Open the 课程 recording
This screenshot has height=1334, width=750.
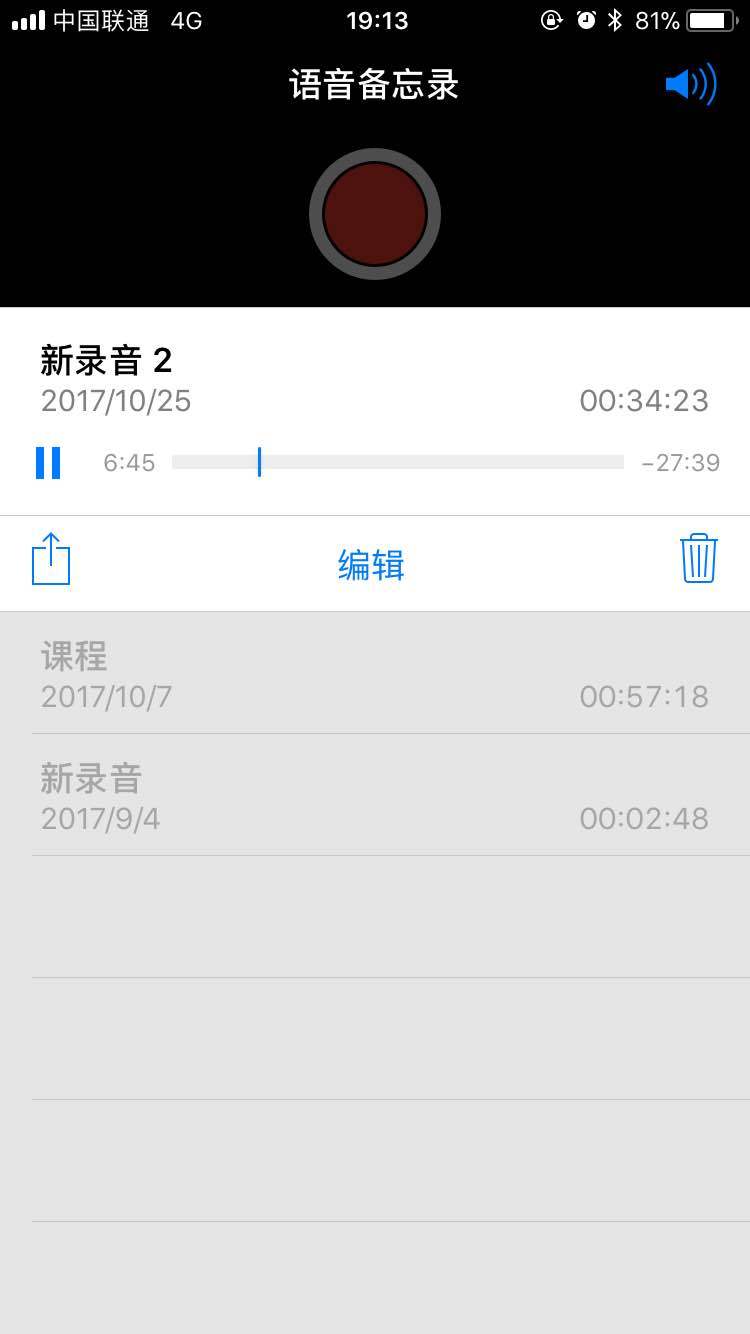(x=374, y=675)
